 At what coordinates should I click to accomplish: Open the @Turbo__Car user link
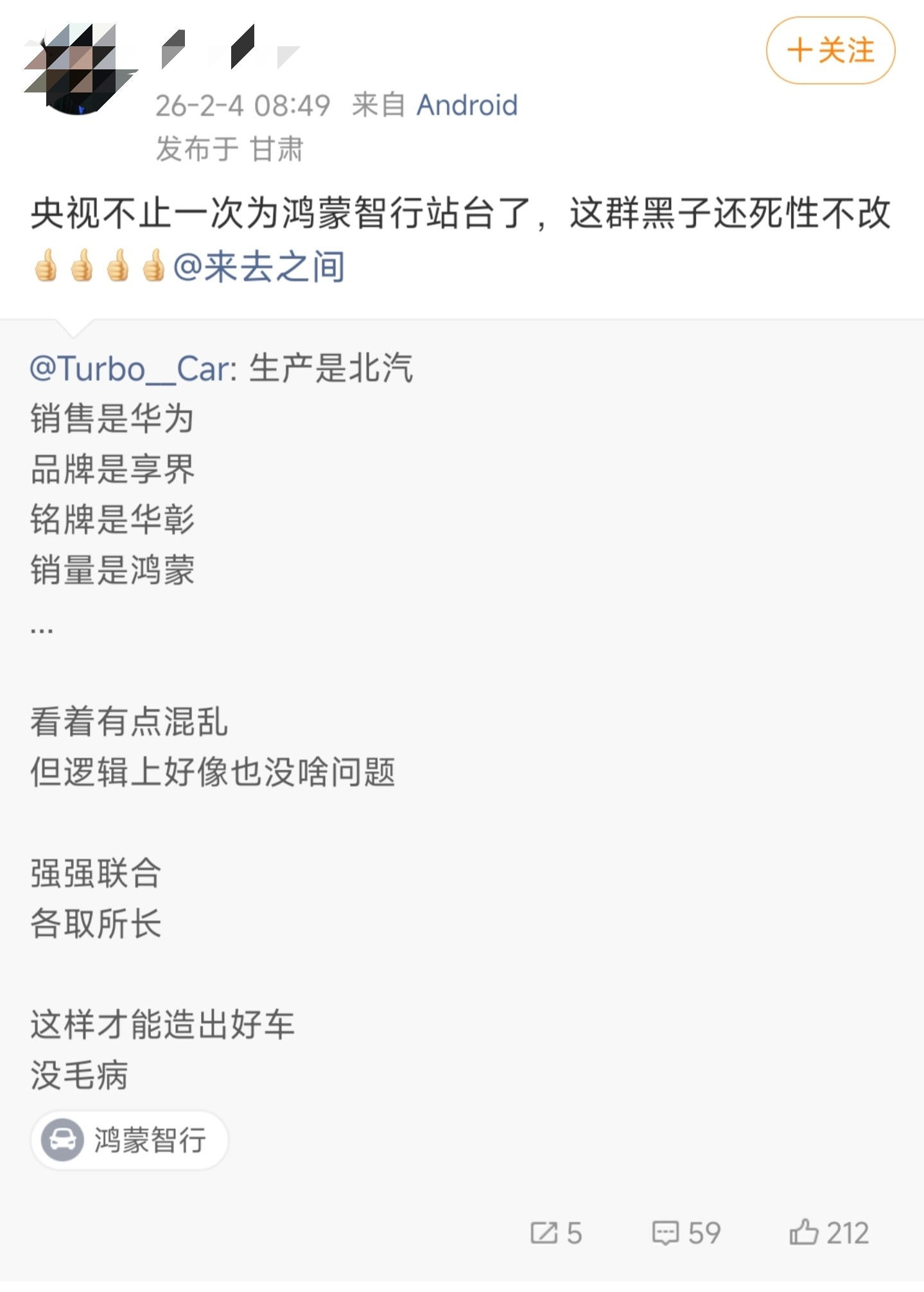pyautogui.click(x=125, y=368)
